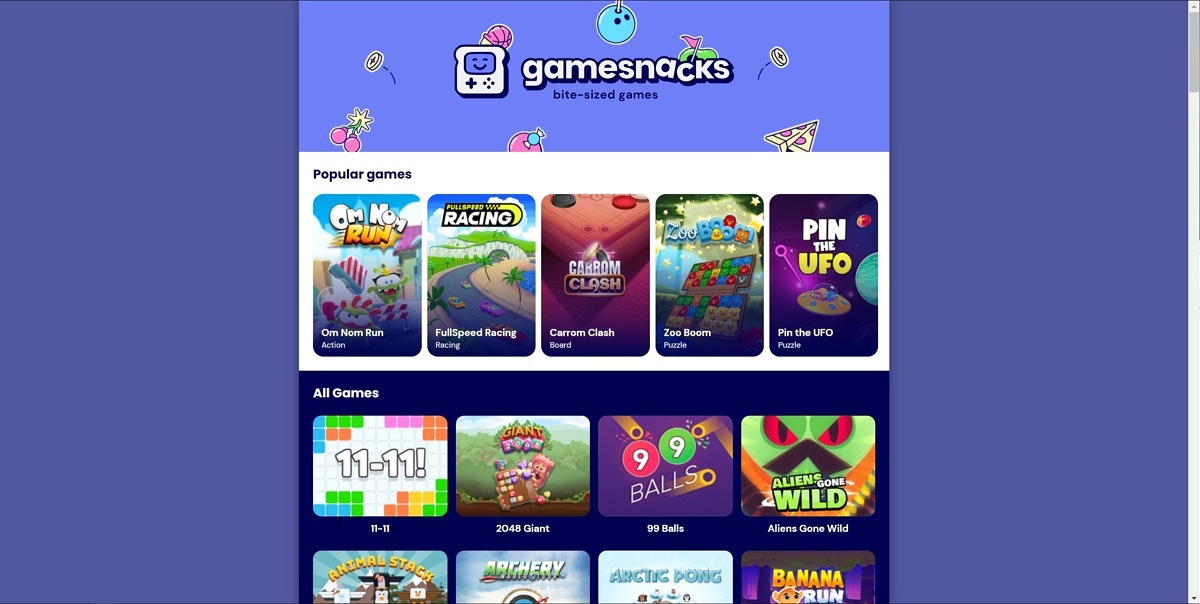Select the Pin the UFO game
This screenshot has width=1200, height=604.
[x=823, y=275]
